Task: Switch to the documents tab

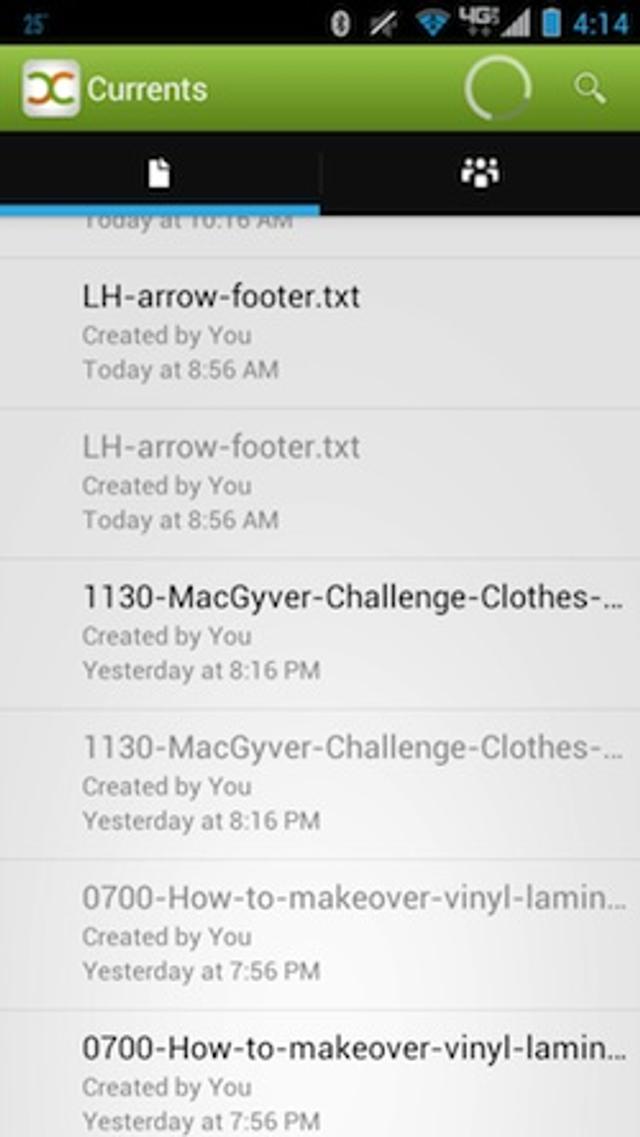Action: point(159,173)
